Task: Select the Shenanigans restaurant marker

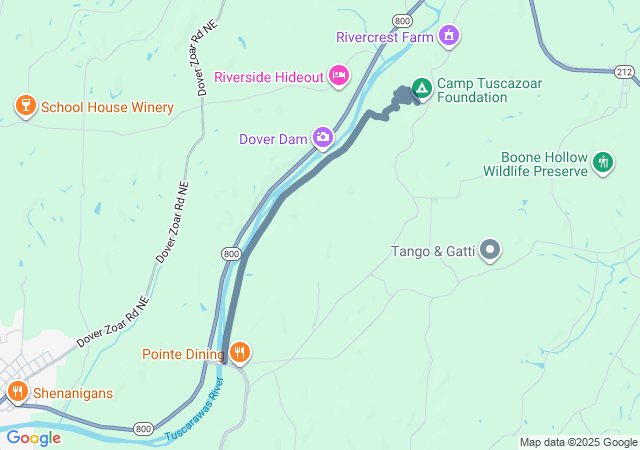Action: click(x=16, y=392)
